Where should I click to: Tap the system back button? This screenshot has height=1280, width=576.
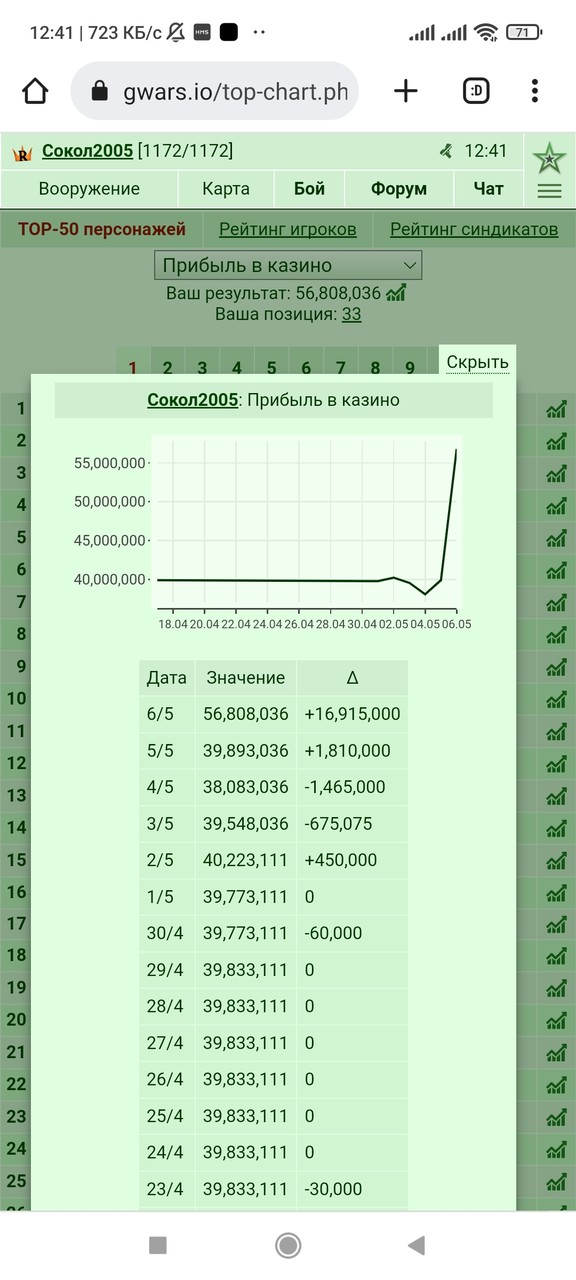pyautogui.click(x=417, y=1244)
